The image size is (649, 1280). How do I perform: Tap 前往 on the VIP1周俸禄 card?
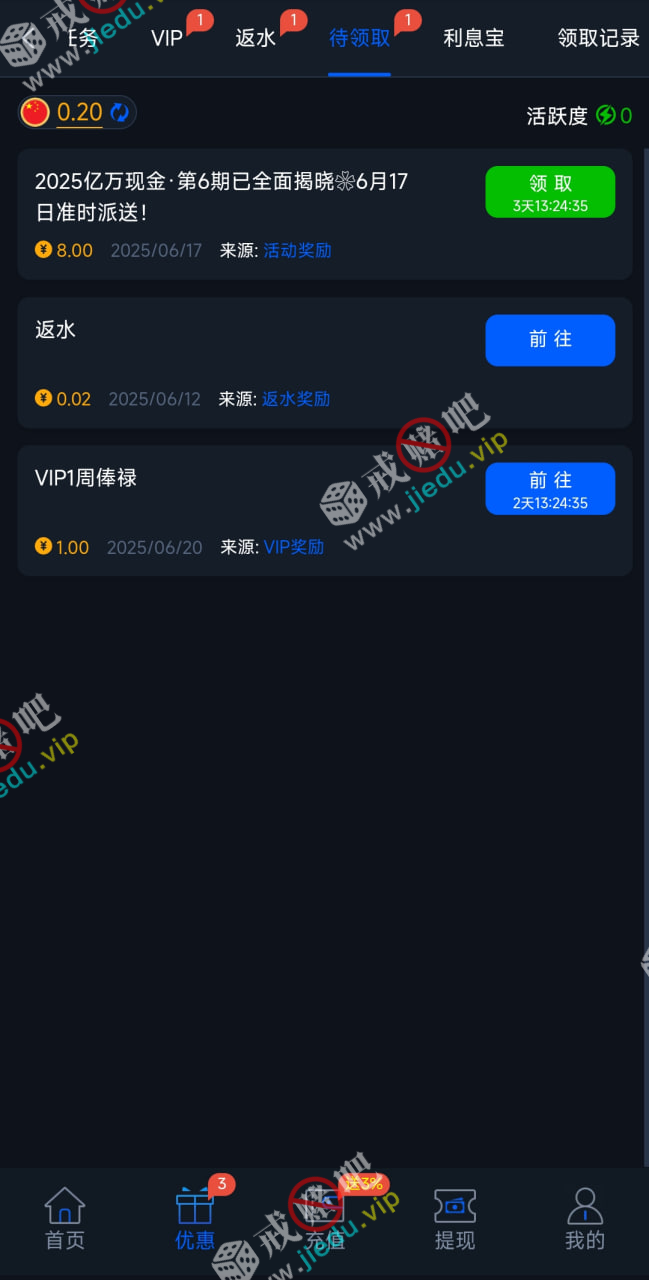[550, 488]
